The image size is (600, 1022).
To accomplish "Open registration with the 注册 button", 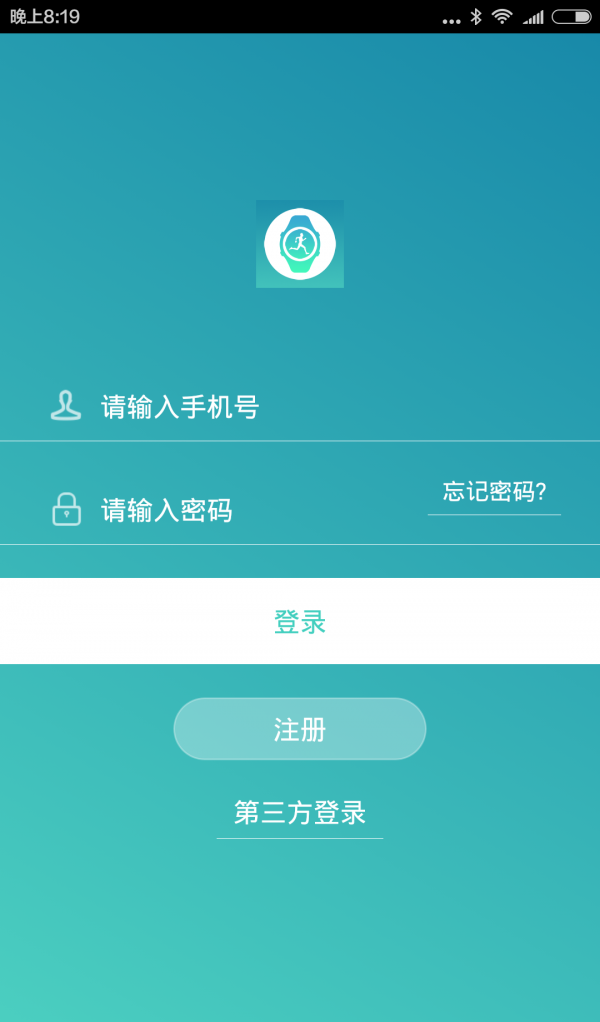I will (x=300, y=729).
